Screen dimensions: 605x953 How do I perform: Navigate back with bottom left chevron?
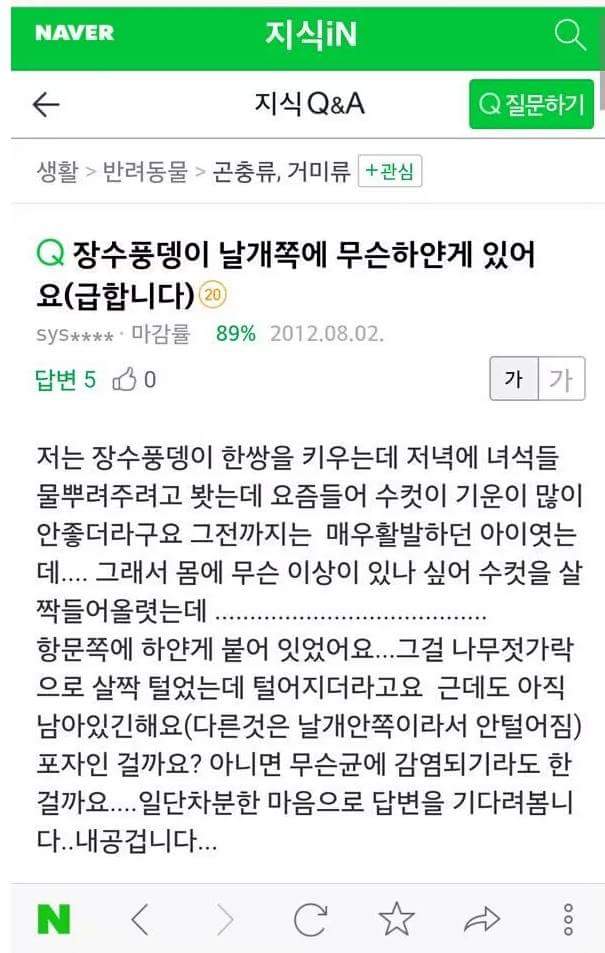[141, 919]
